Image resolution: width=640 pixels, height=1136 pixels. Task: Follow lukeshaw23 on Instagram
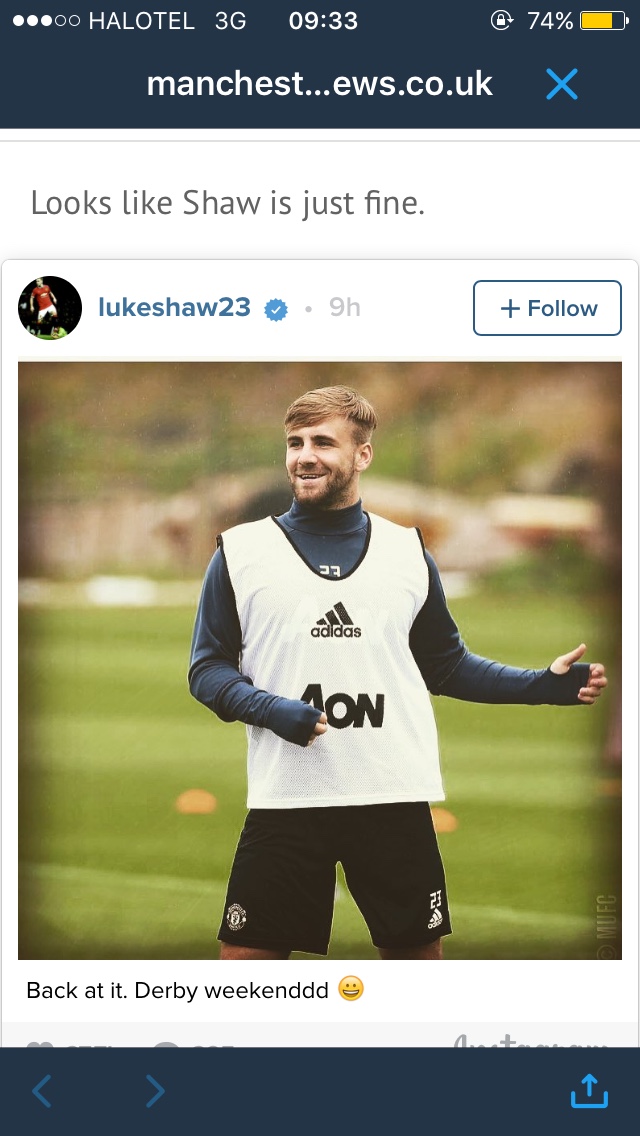coord(547,308)
